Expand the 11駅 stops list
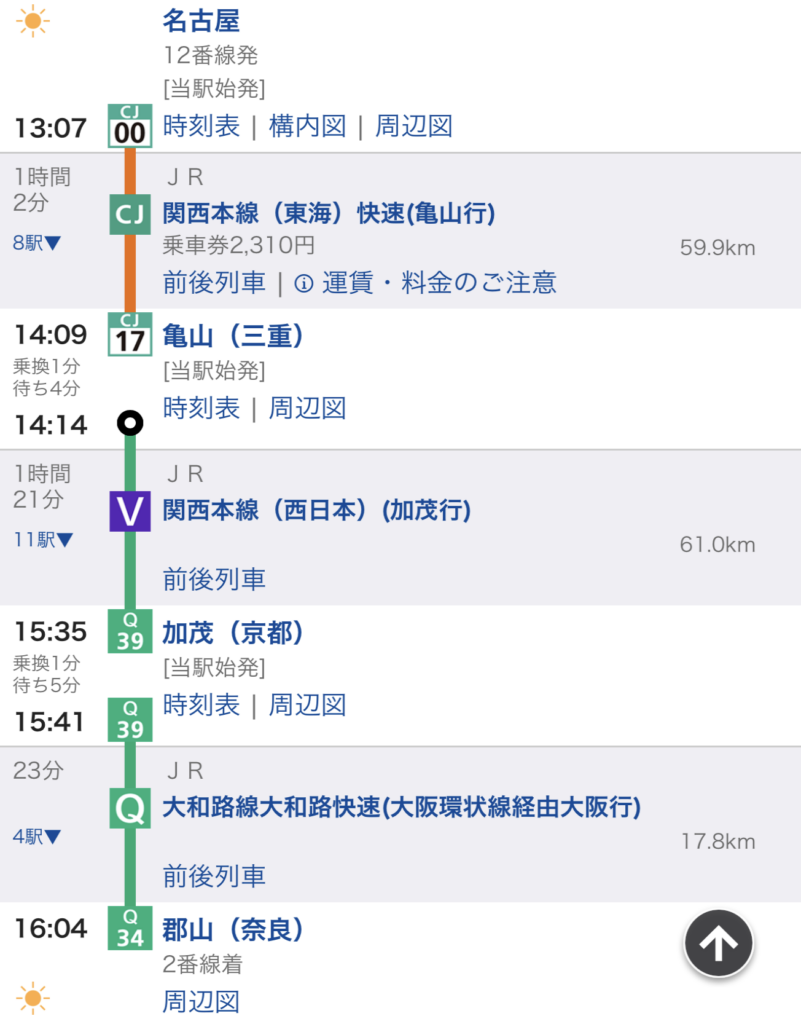The image size is (801, 1024). (43, 540)
